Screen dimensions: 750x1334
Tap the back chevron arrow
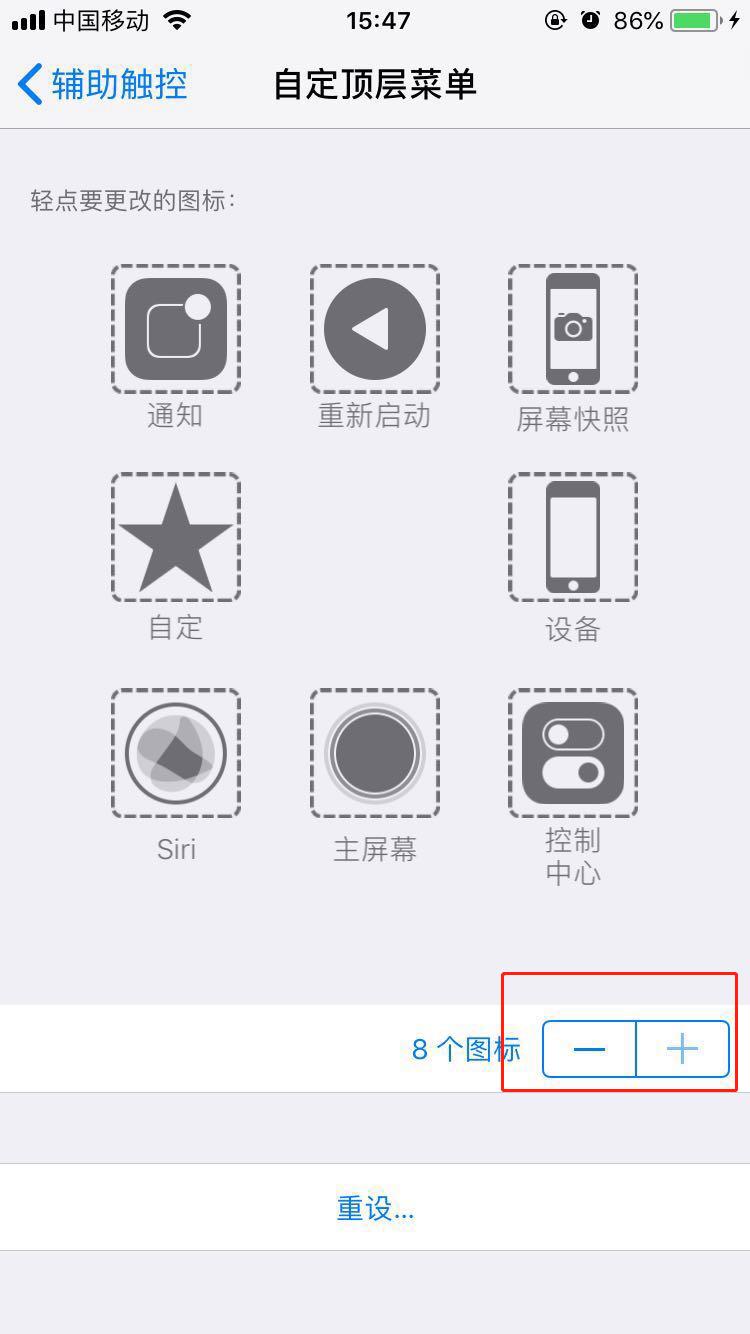[x=30, y=85]
